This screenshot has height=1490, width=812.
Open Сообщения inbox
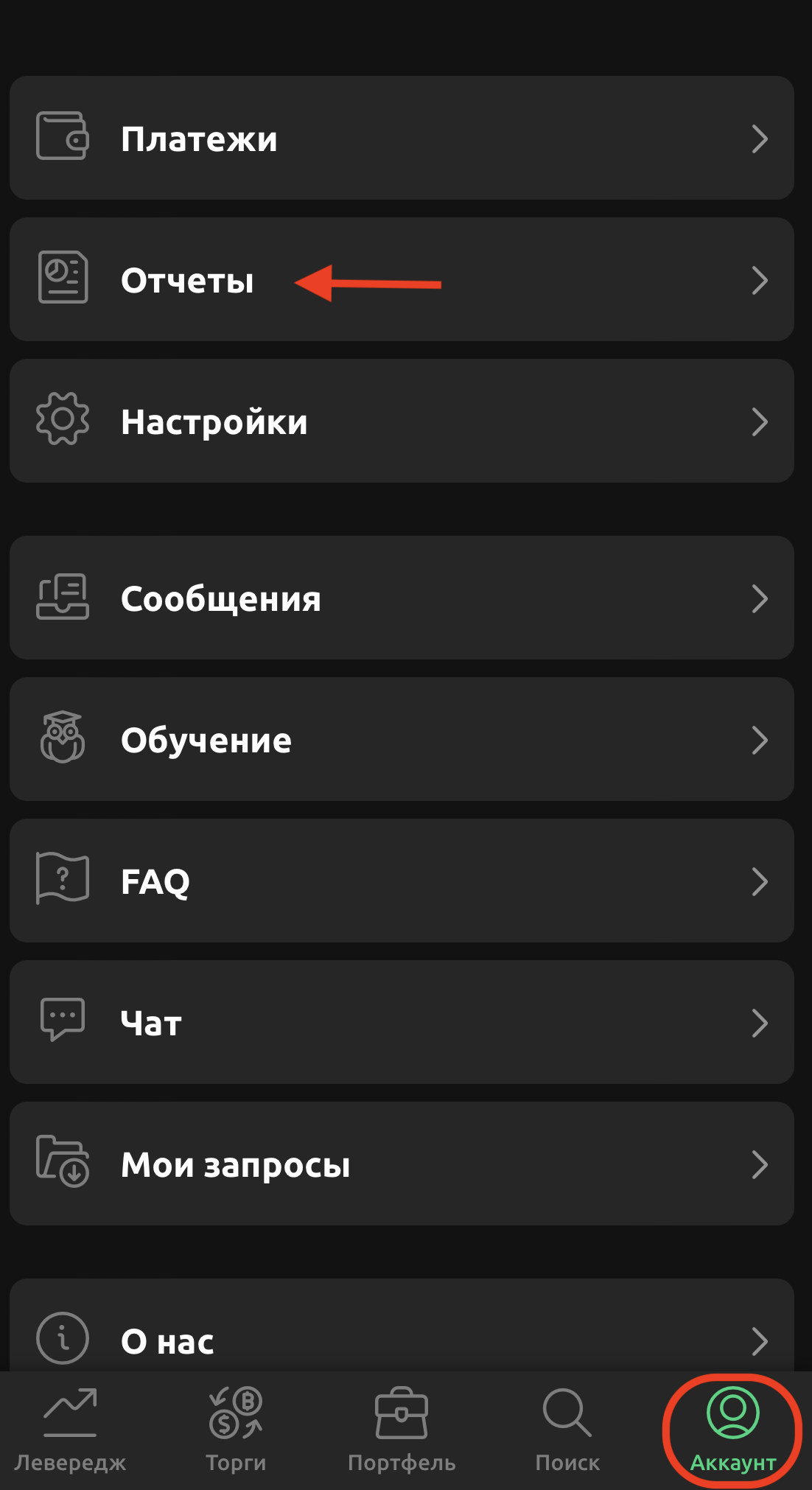[x=402, y=598]
